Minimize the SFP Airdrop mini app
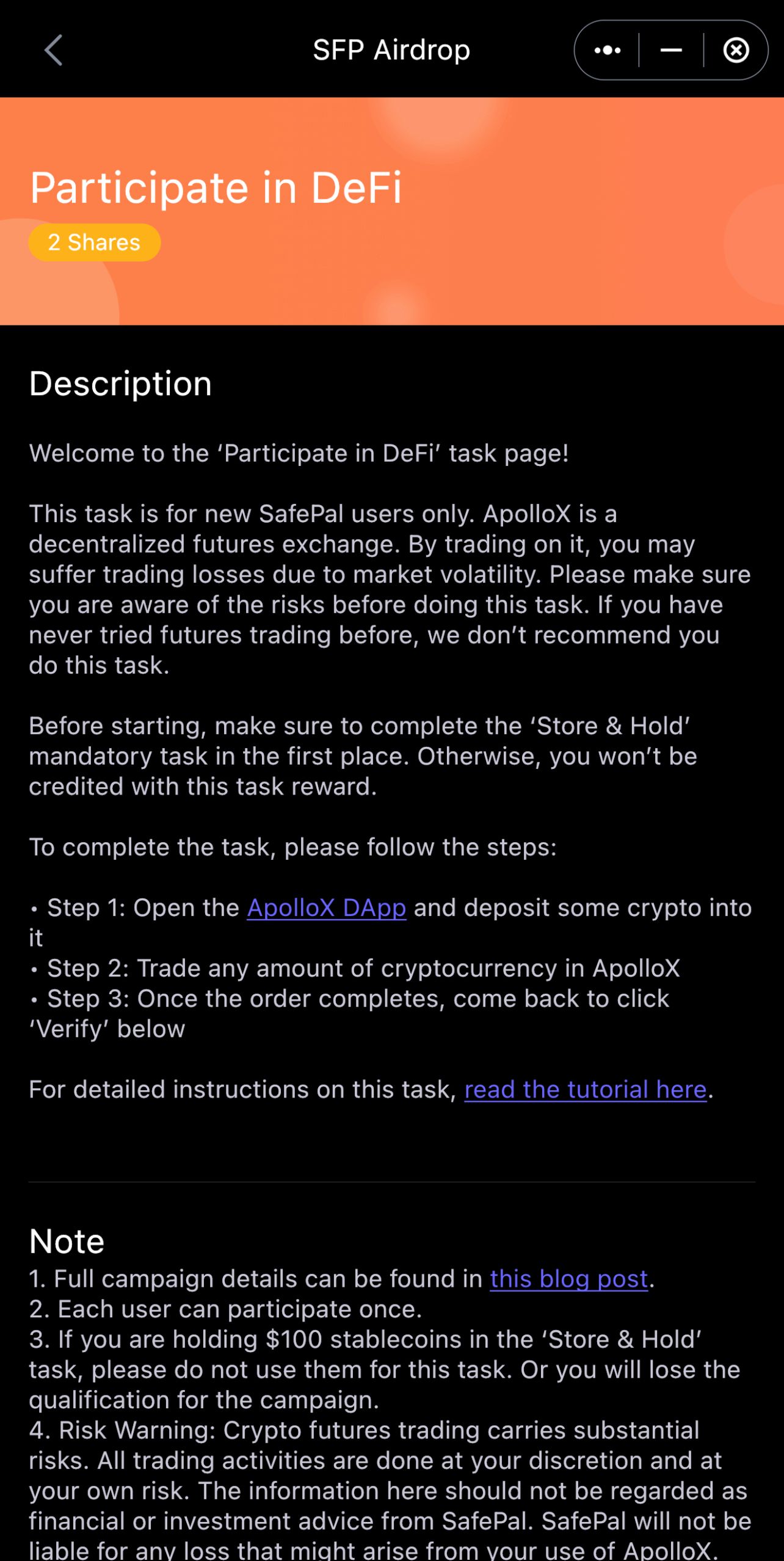Image resolution: width=784 pixels, height=1561 pixels. 671,50
